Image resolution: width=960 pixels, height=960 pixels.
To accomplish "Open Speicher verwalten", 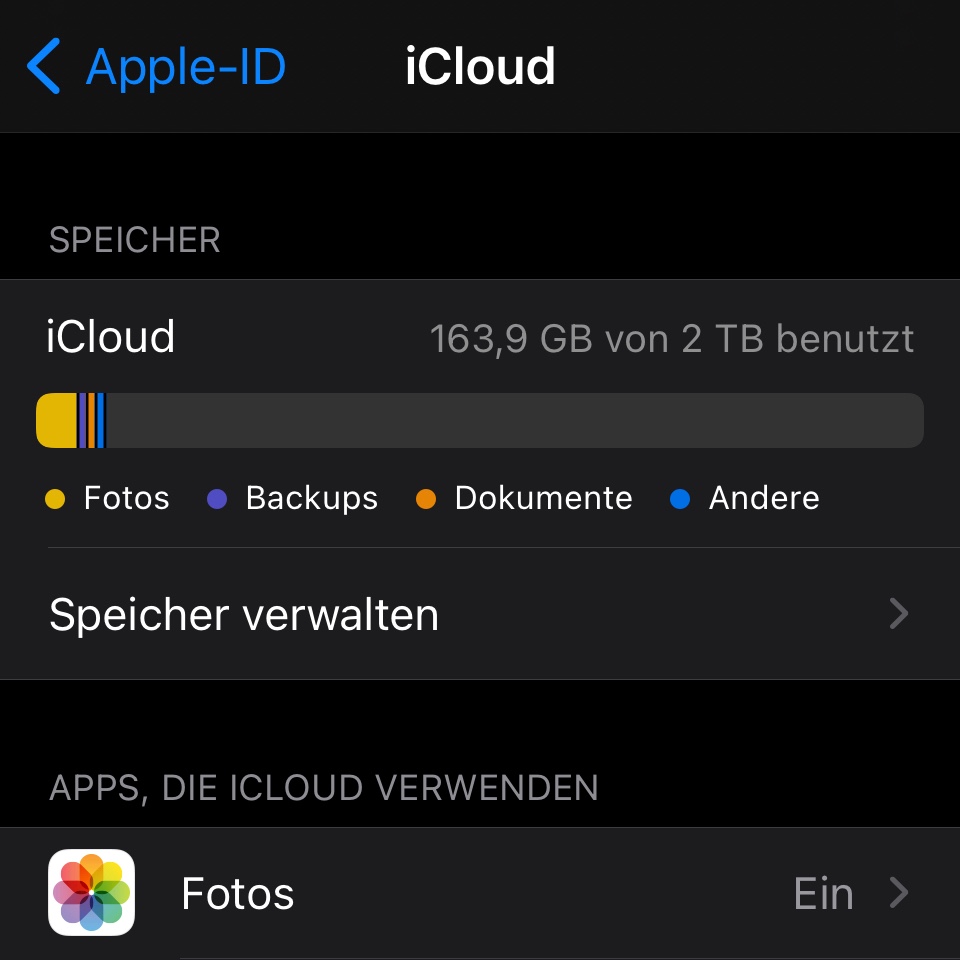I will (x=480, y=613).
